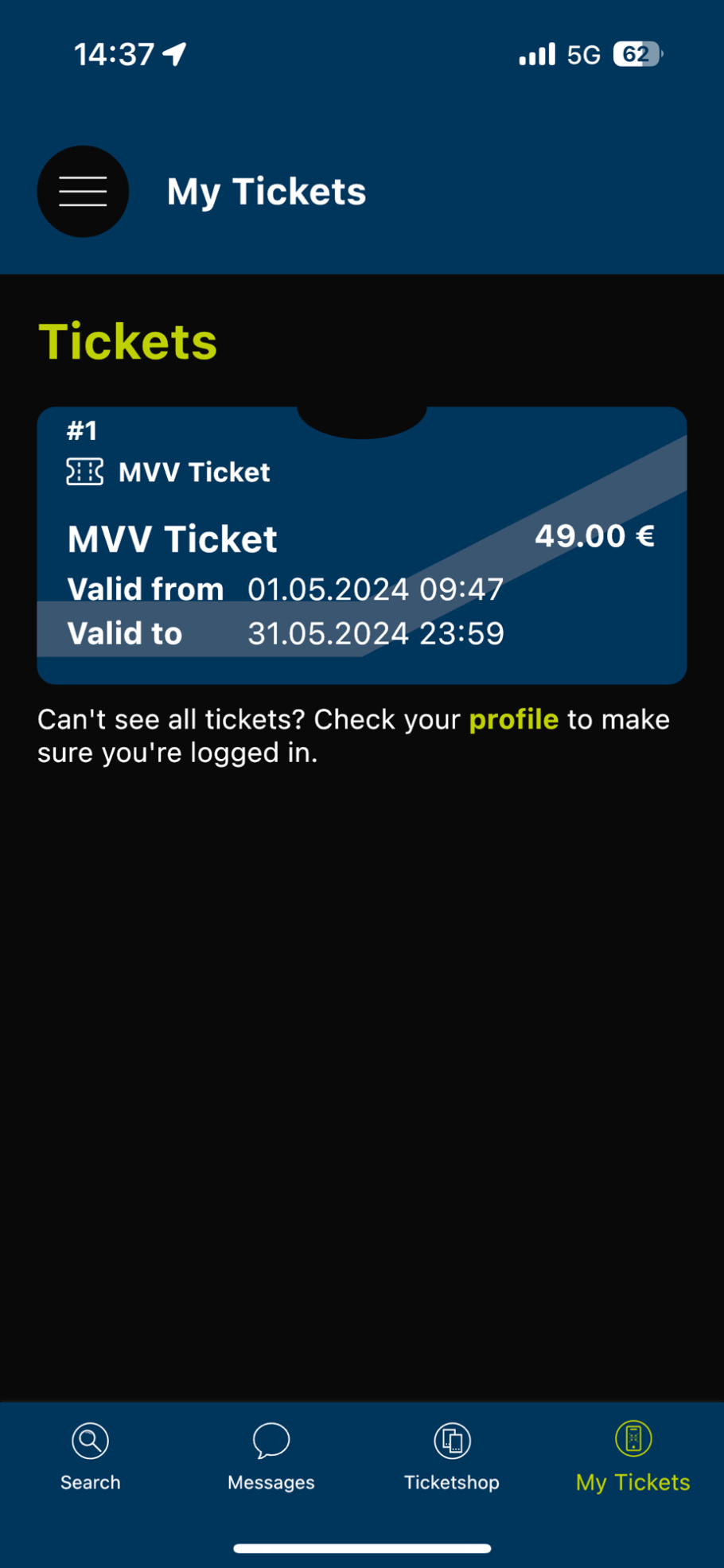Switch to the Search tab
The width and height of the screenshot is (724, 1568).
91,1456
